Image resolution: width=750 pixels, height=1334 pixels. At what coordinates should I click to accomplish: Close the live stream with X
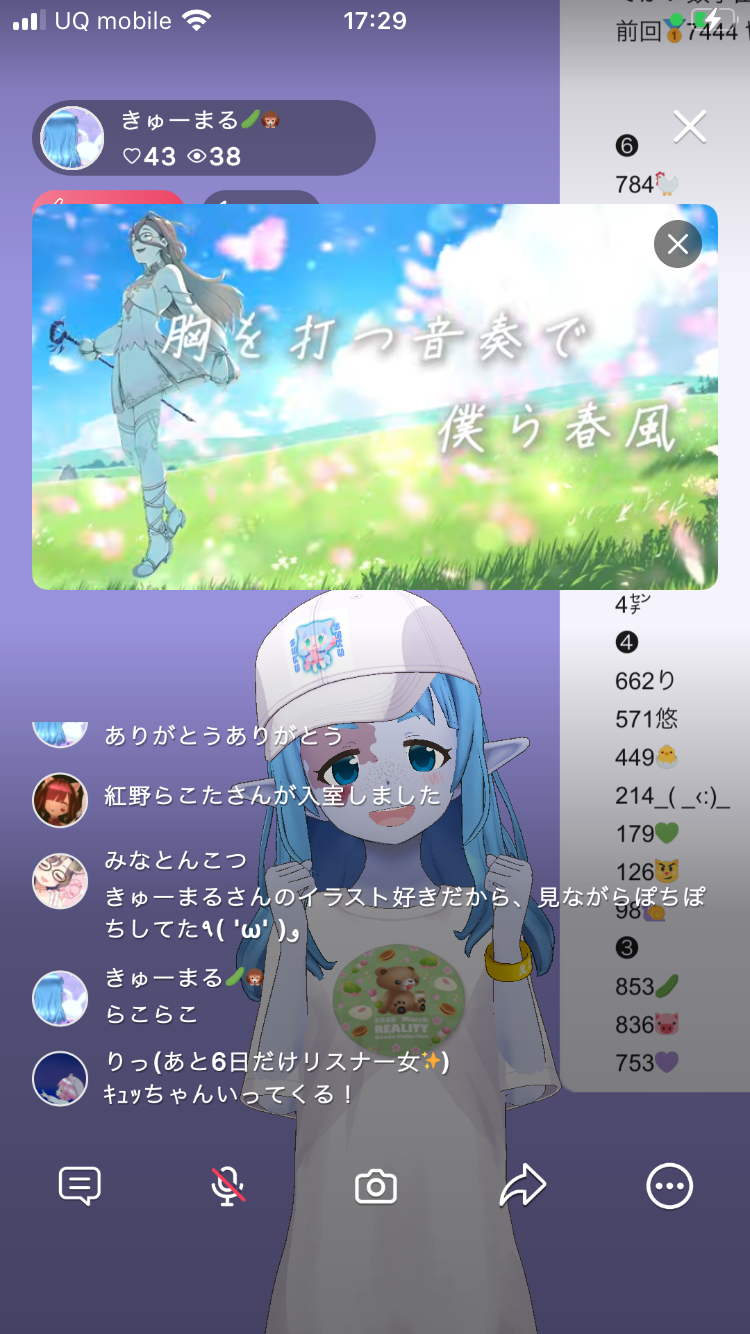(x=689, y=127)
